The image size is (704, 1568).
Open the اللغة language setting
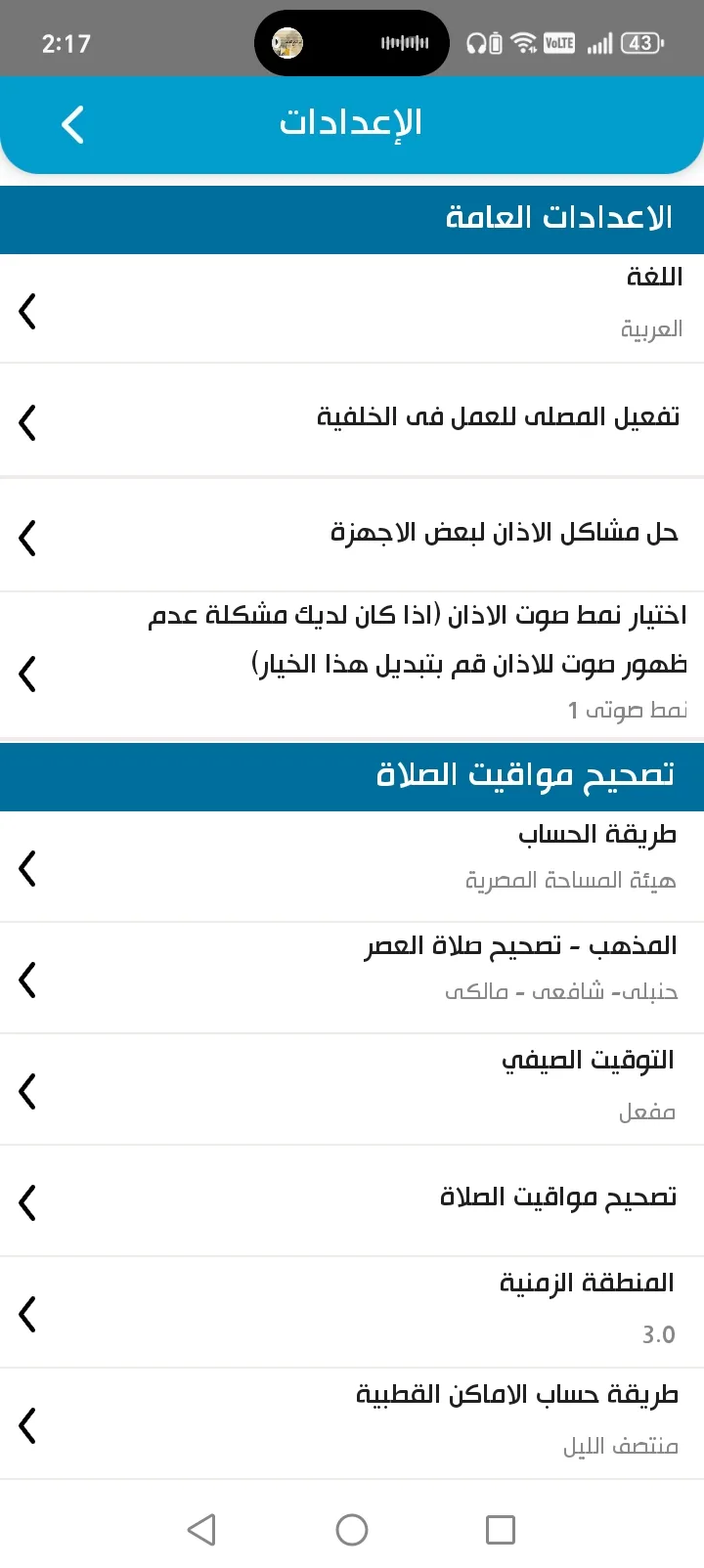[352, 309]
